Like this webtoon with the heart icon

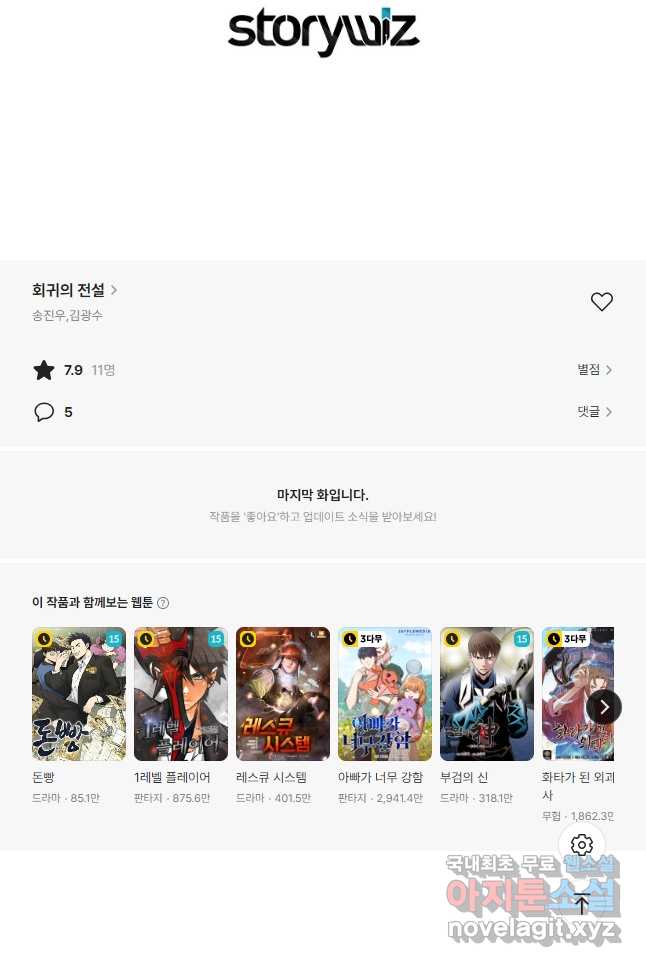tap(601, 302)
